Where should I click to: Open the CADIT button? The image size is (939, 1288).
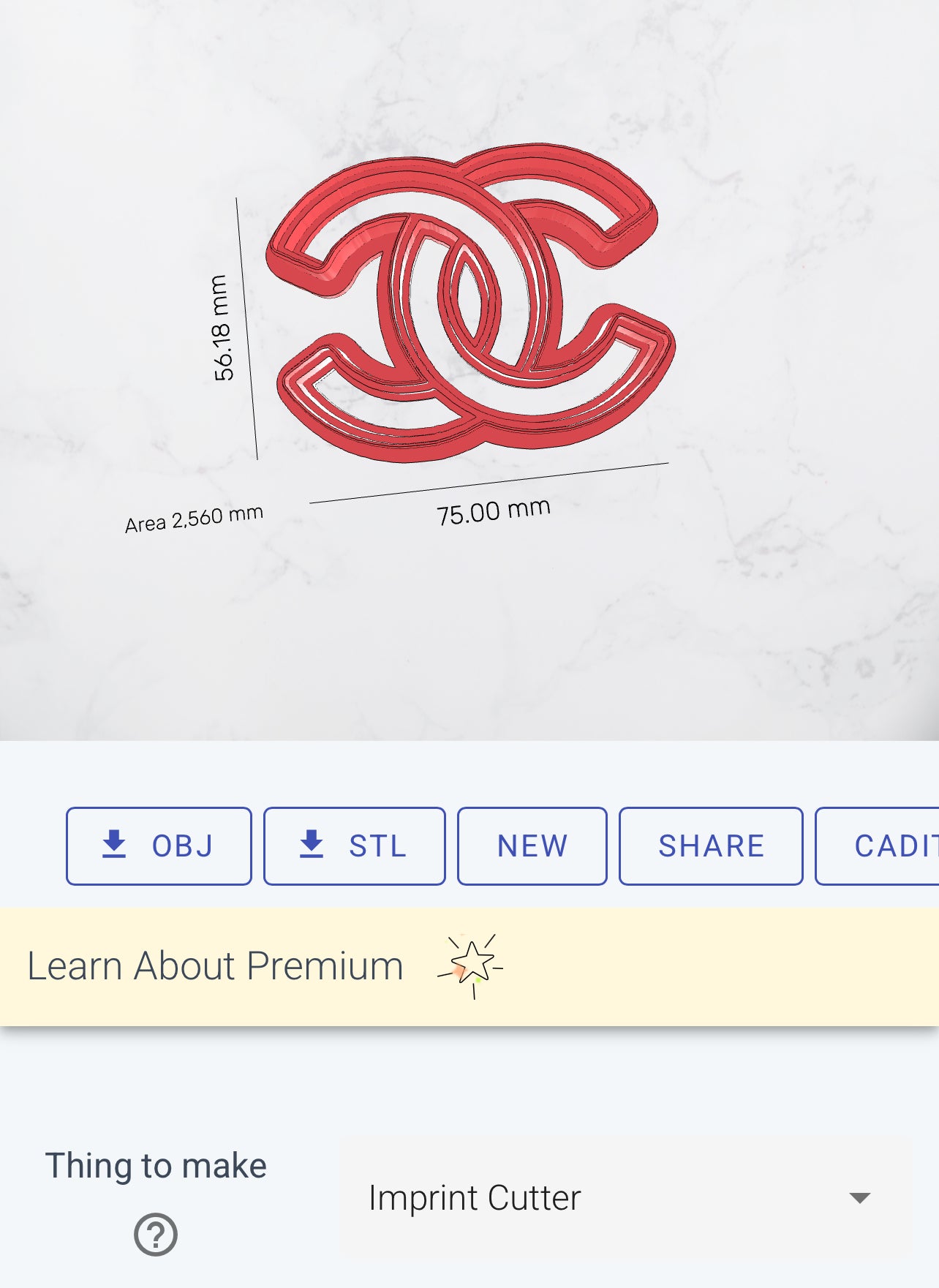tap(885, 846)
